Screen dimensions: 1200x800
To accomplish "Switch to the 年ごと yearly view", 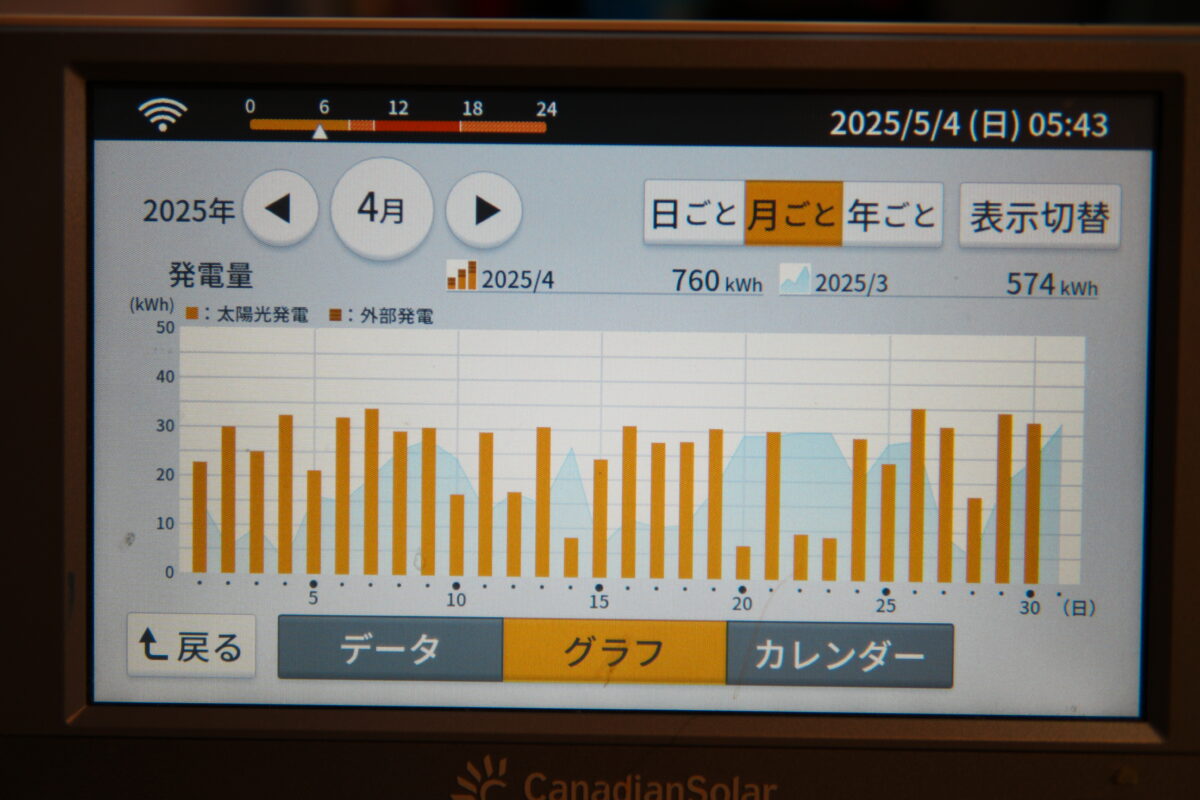I will [892, 214].
